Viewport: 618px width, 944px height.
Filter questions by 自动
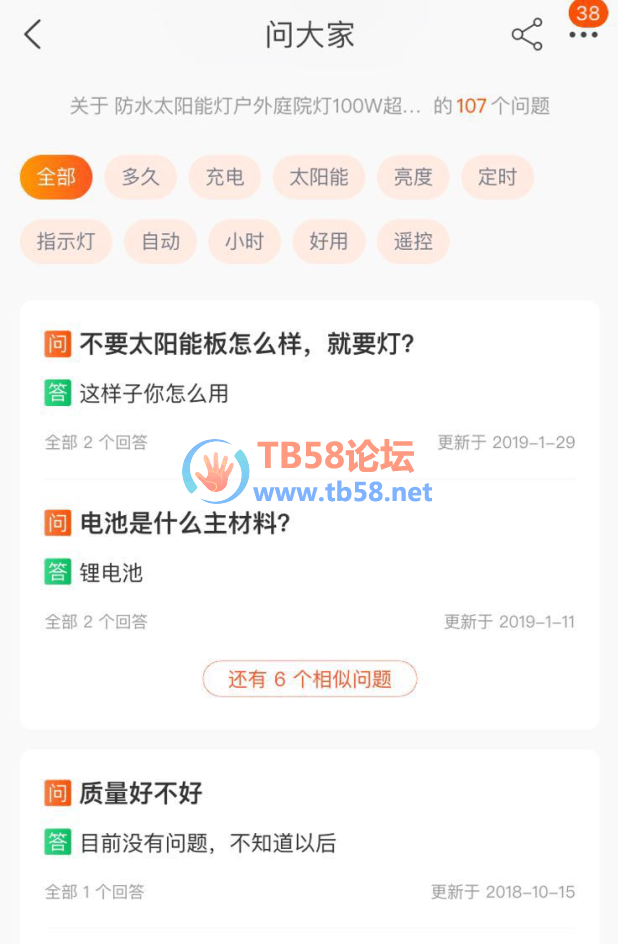coord(160,242)
